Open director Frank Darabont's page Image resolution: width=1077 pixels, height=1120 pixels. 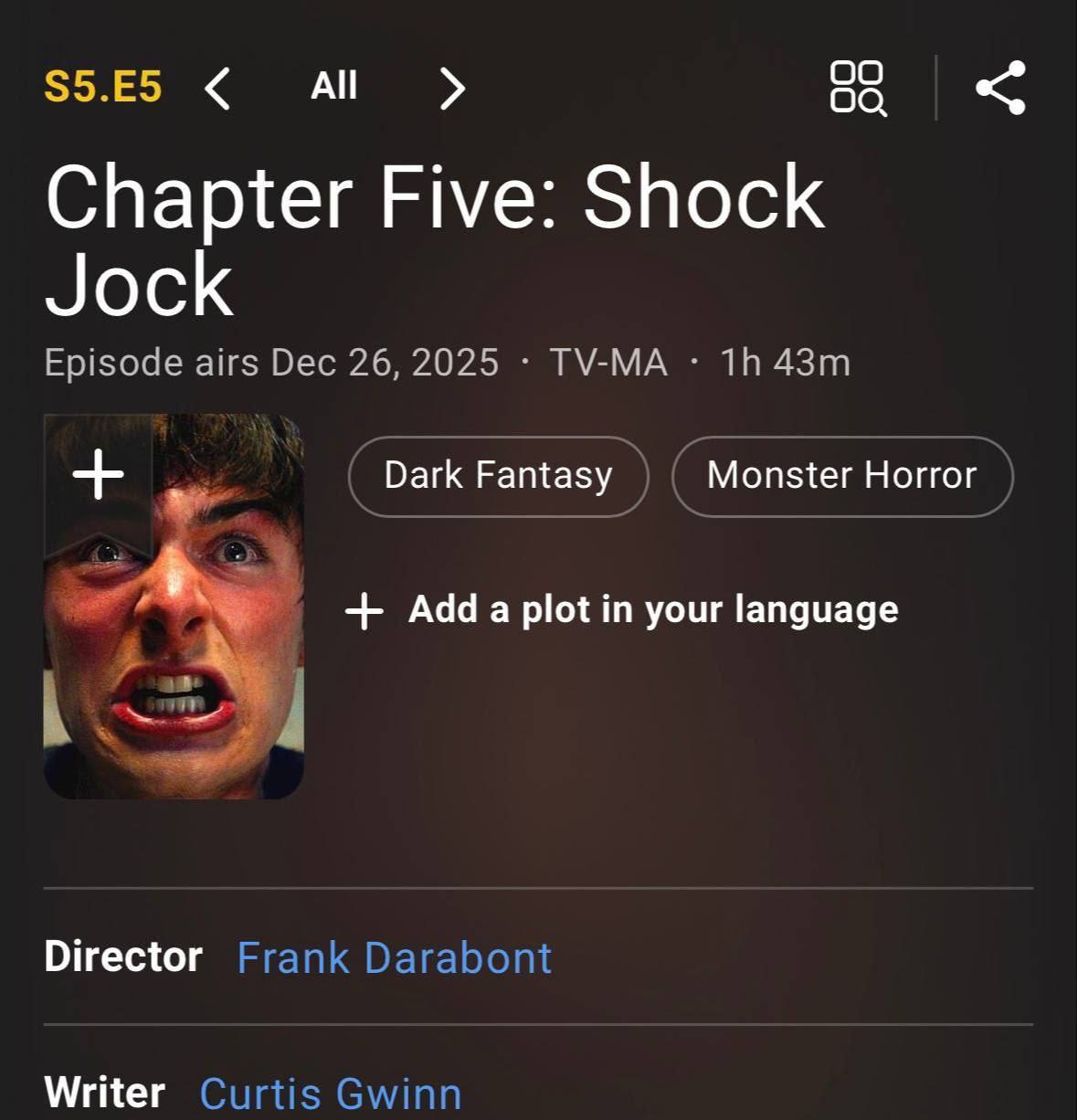click(x=394, y=957)
